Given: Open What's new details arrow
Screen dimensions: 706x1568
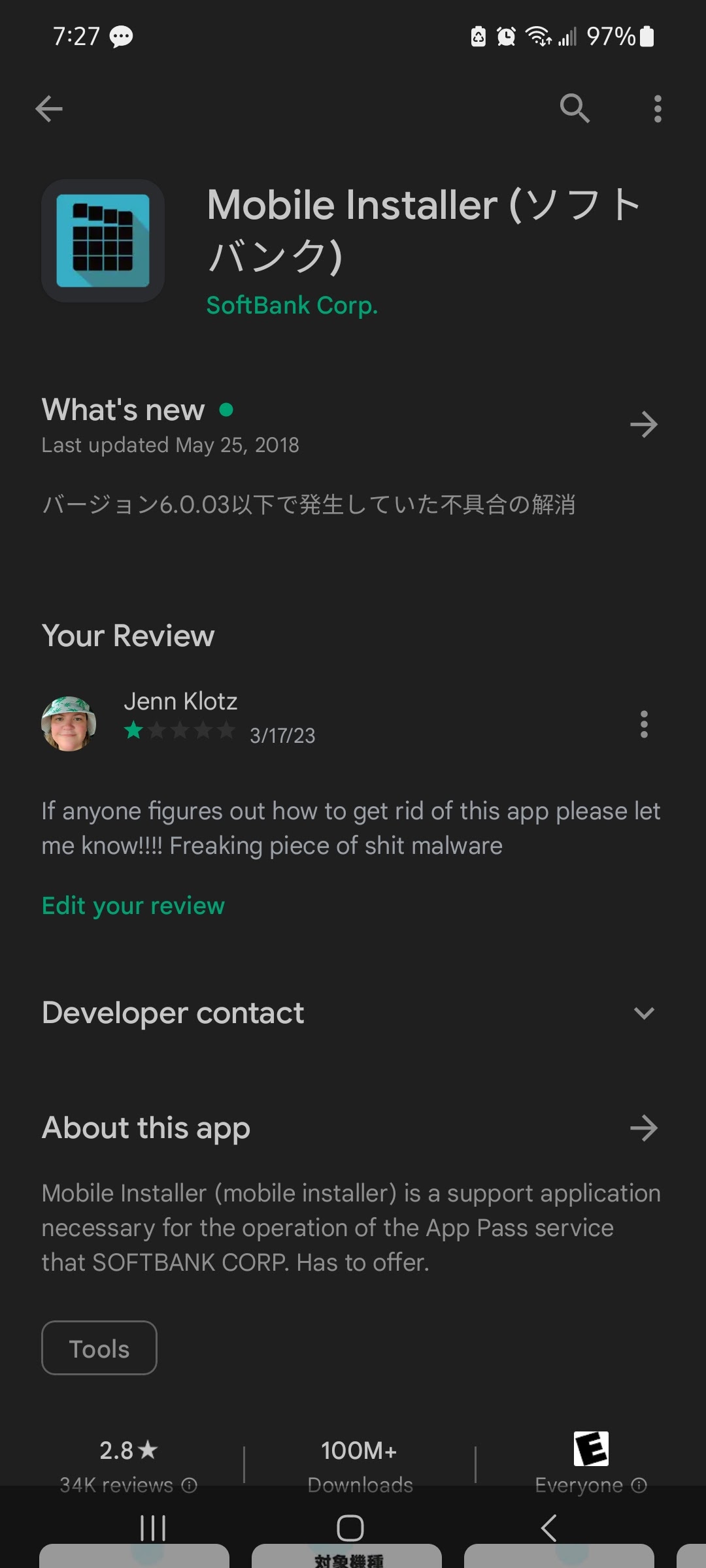Looking at the screenshot, I should point(644,425).
